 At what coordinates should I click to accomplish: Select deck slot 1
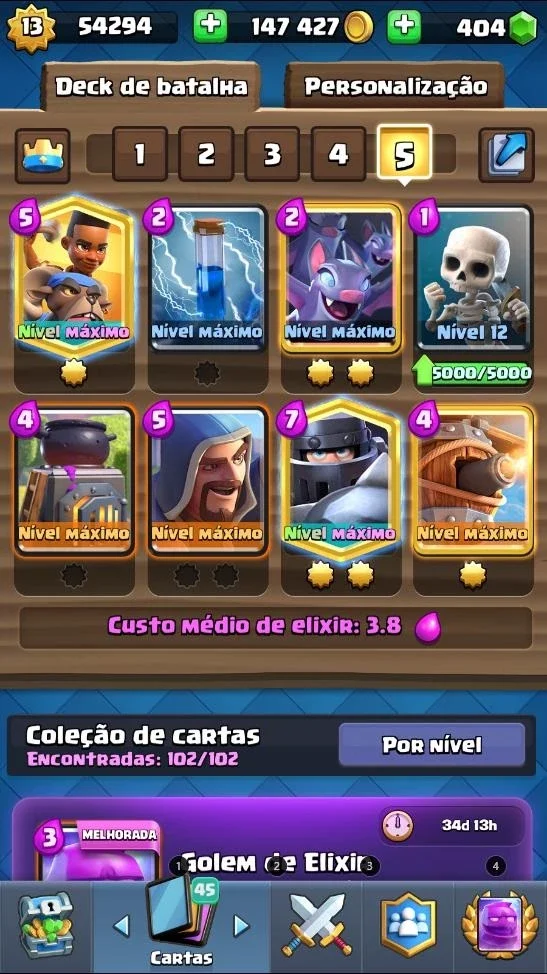140,155
